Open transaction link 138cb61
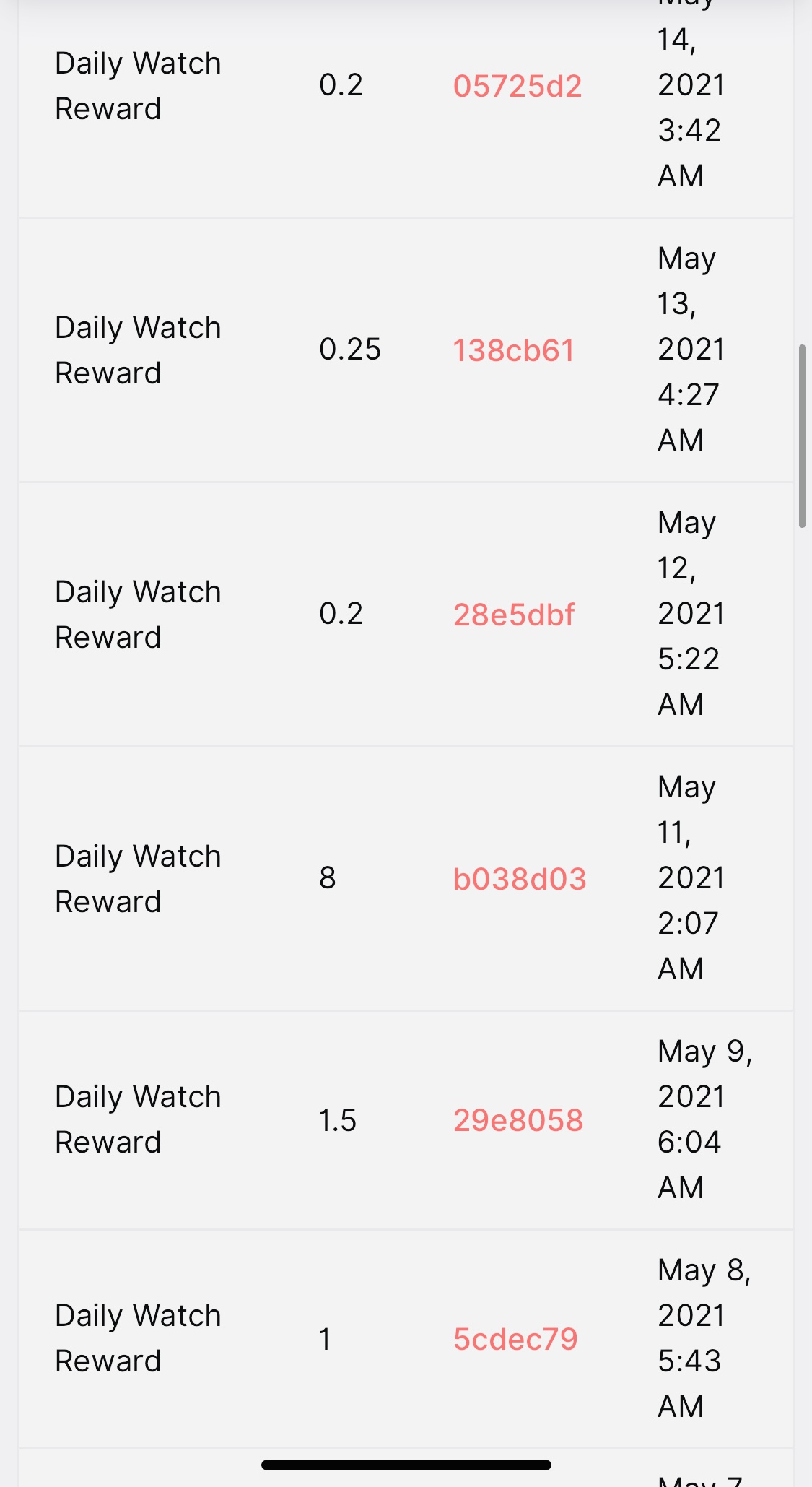The image size is (812, 1487). click(513, 350)
